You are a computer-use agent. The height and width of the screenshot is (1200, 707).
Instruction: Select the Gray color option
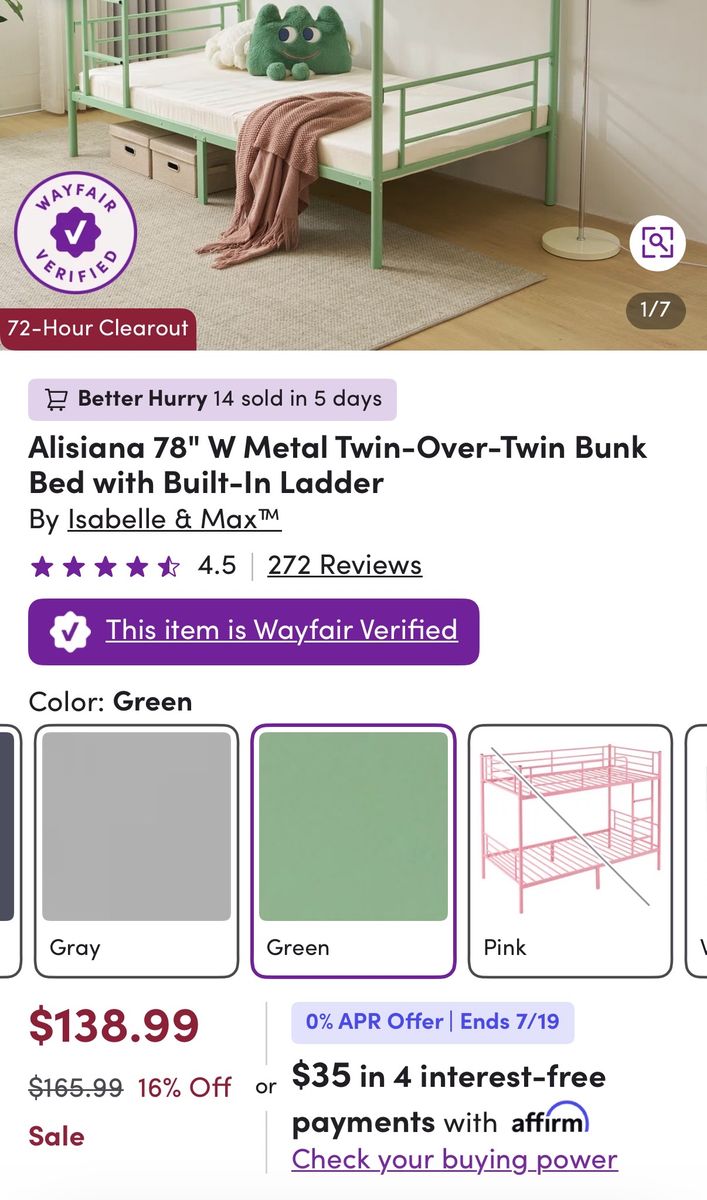136,851
